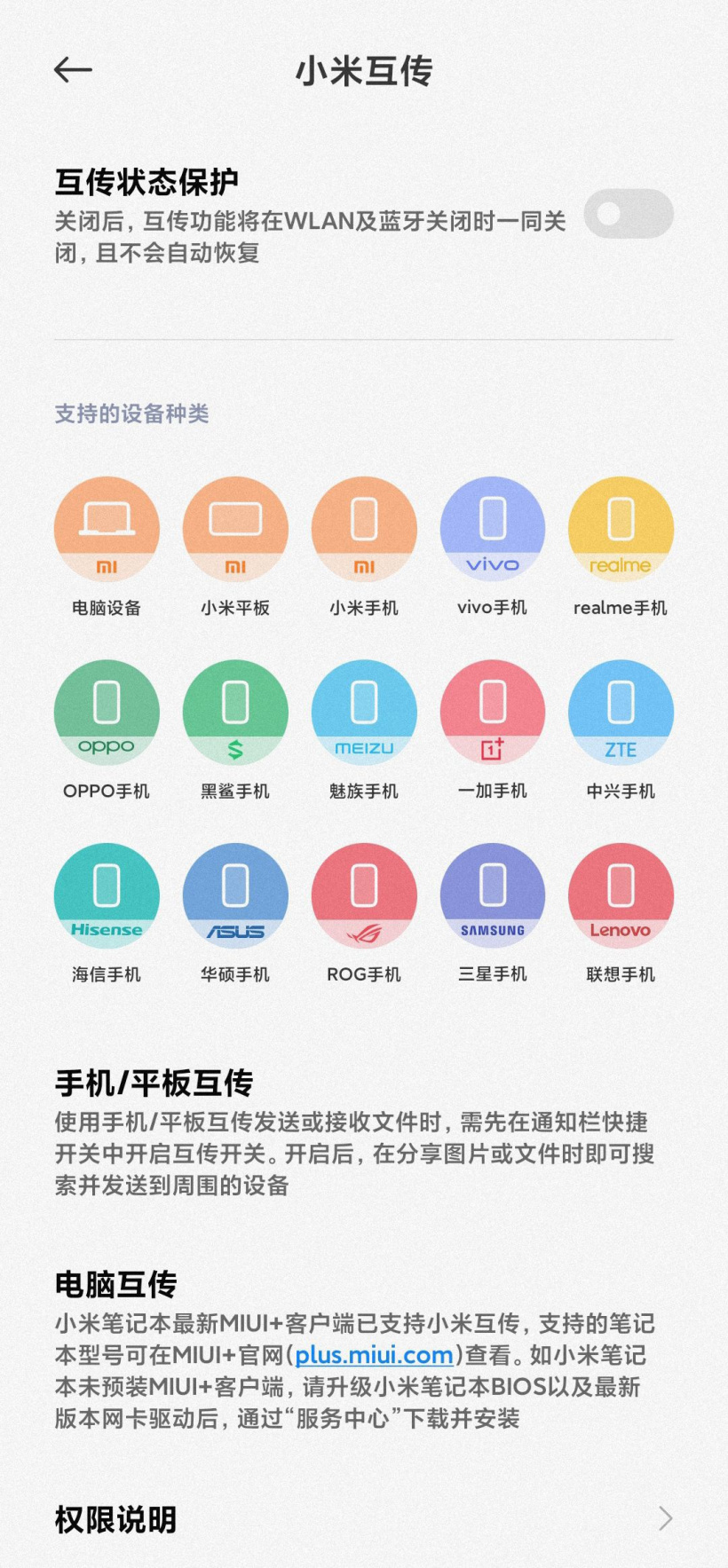This screenshot has height=1568, width=728.
Task: Toggle the 互传状态保护 switch
Action: (628, 214)
